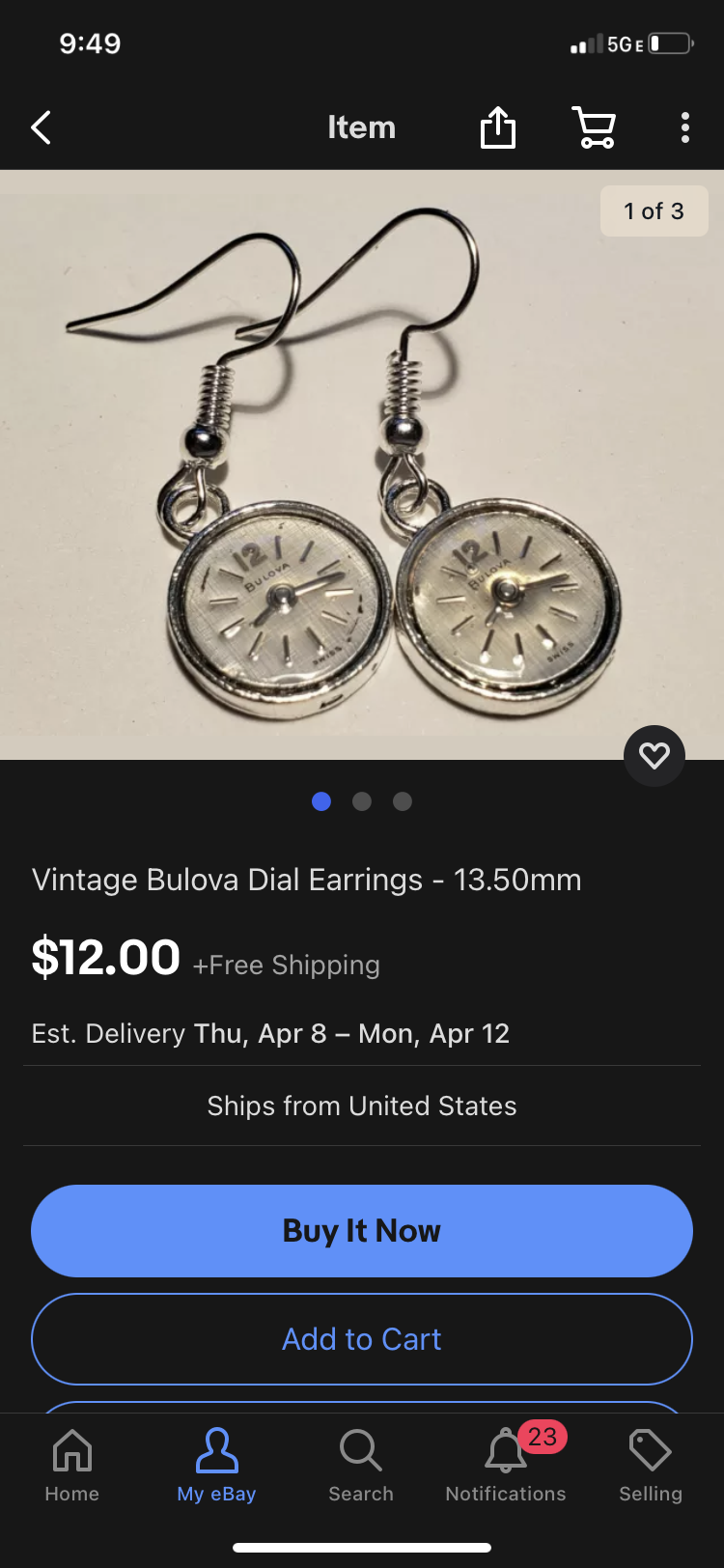This screenshot has width=724, height=1568.
Task: Add earrings to watchlist with heart icon
Action: click(x=654, y=755)
